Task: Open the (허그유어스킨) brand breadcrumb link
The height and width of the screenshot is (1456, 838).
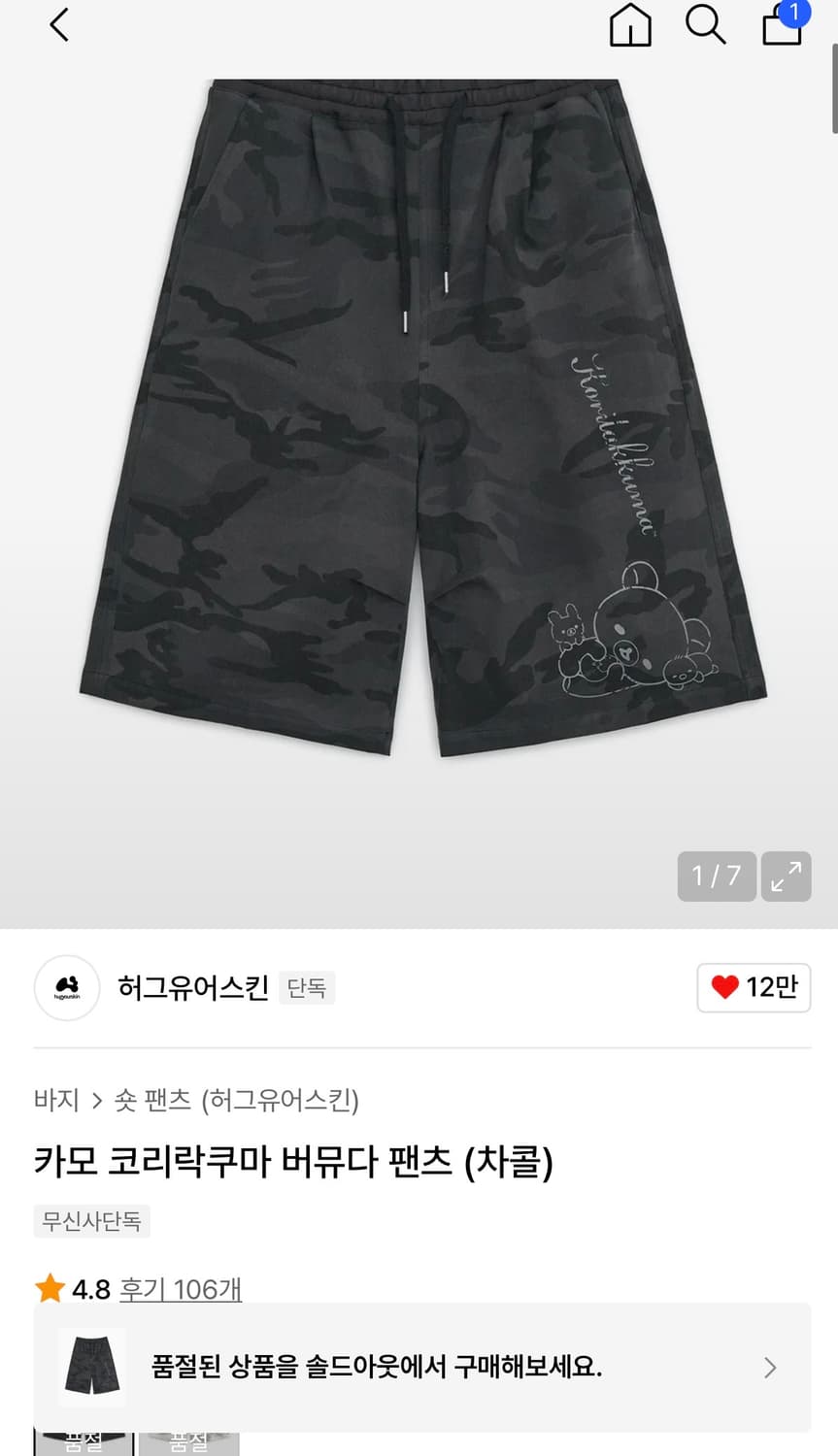Action: pyautogui.click(x=281, y=1102)
